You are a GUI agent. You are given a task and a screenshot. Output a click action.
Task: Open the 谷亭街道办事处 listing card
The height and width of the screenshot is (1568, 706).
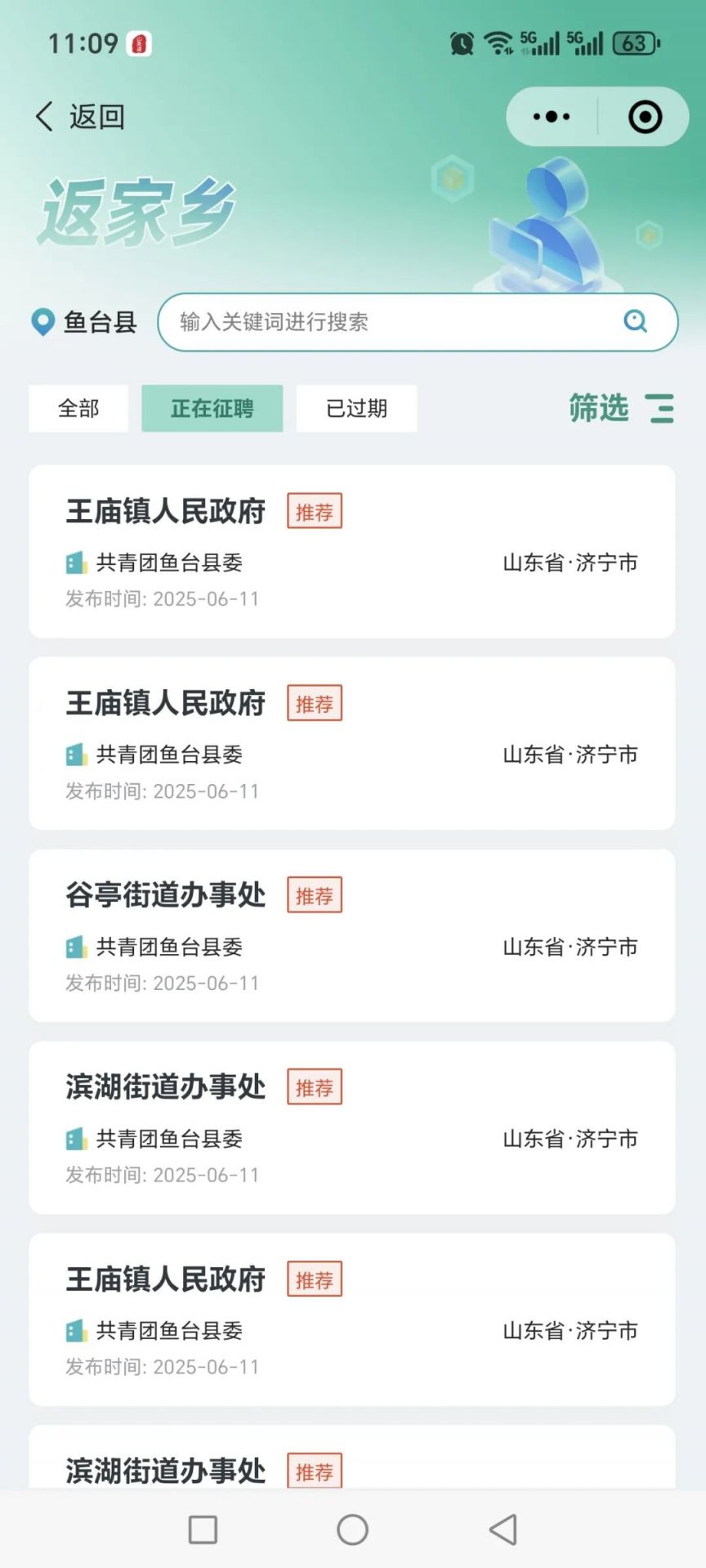coord(351,935)
